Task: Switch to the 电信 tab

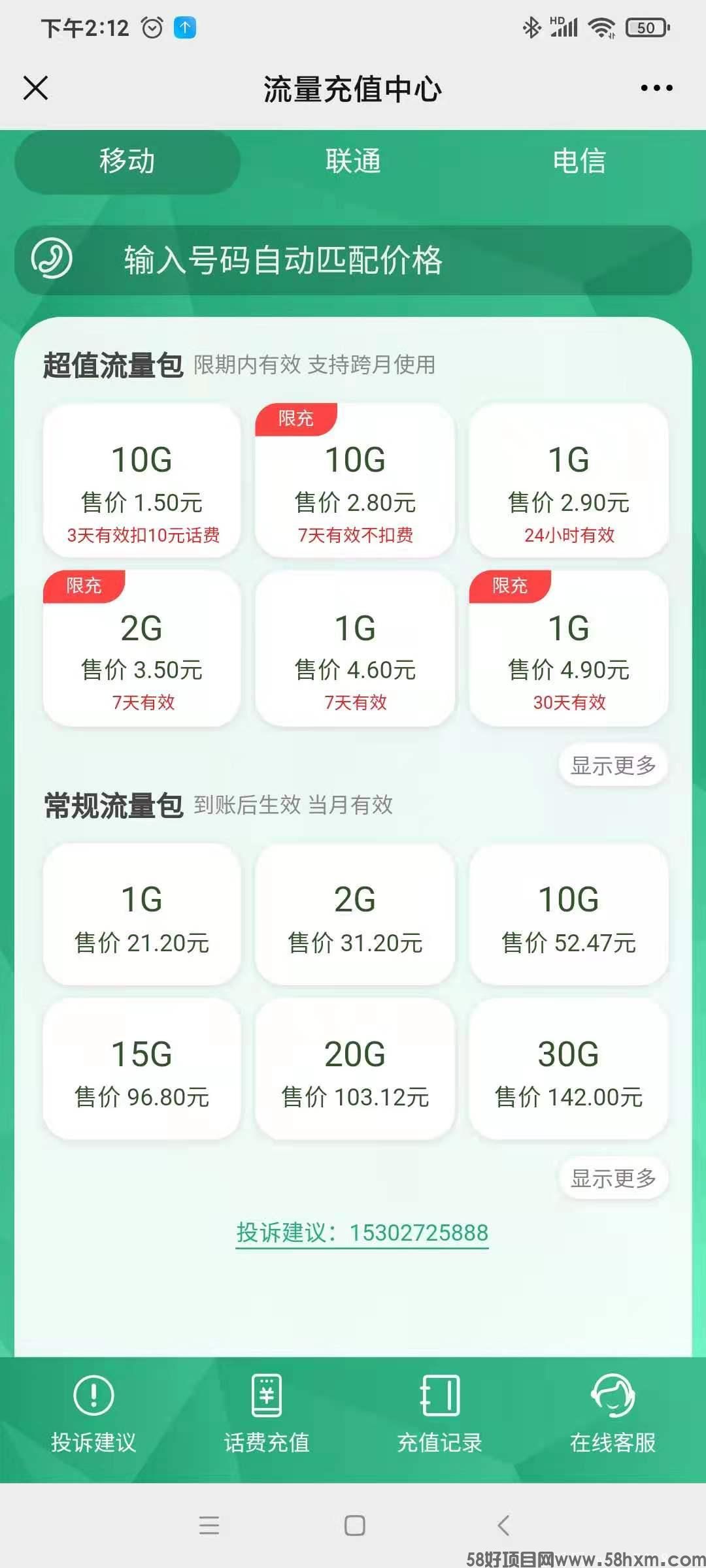Action: click(579, 161)
